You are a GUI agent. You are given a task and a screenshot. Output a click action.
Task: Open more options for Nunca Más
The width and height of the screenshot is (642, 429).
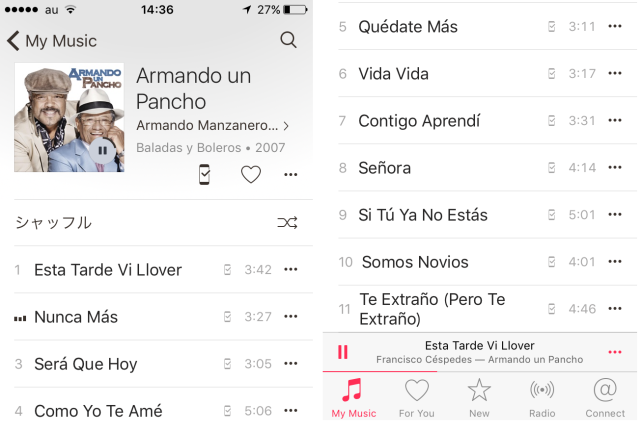[291, 317]
